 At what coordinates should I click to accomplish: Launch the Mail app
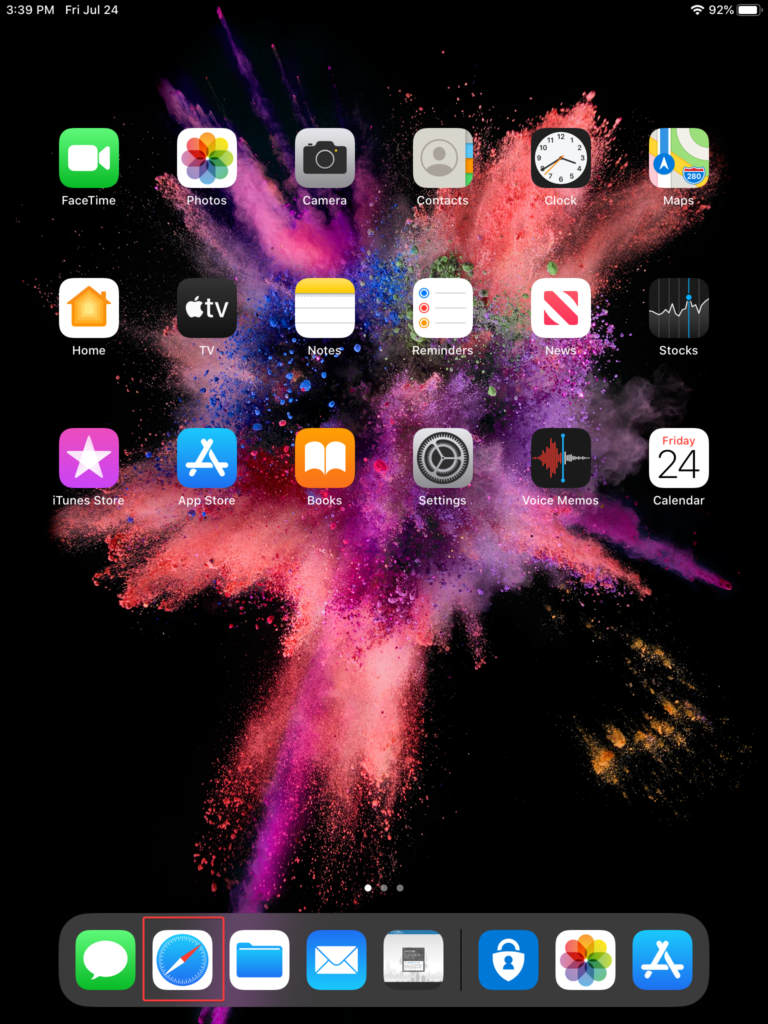click(337, 960)
